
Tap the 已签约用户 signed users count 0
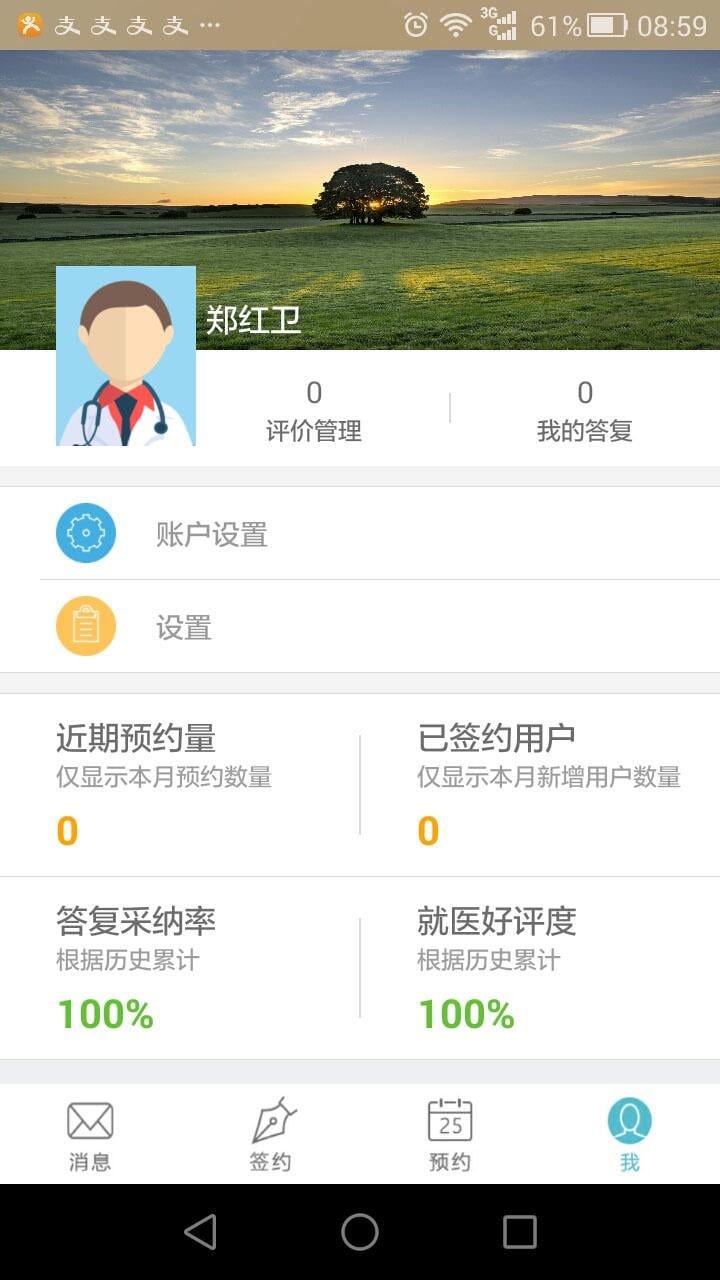pyautogui.click(x=430, y=830)
